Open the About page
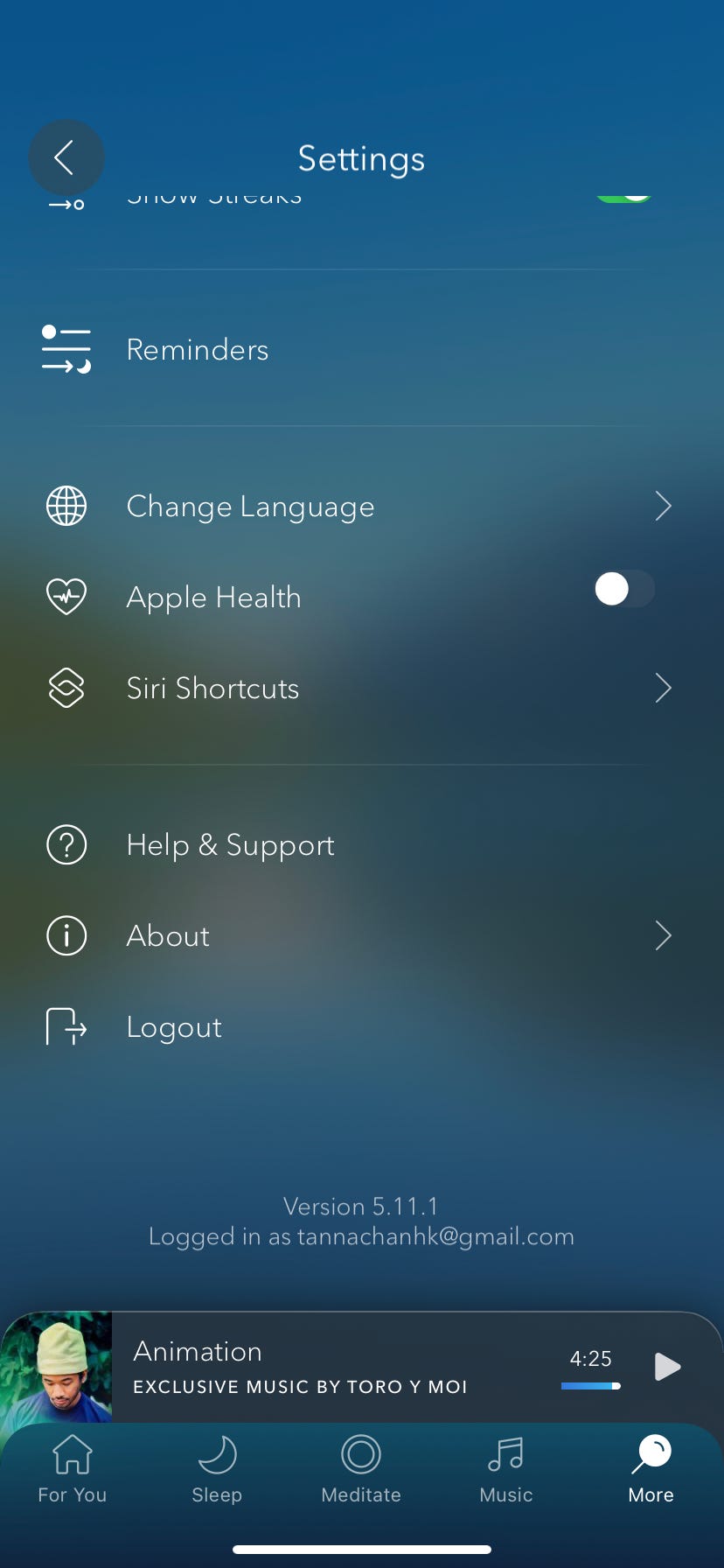Viewport: 724px width, 1568px height. [168, 936]
